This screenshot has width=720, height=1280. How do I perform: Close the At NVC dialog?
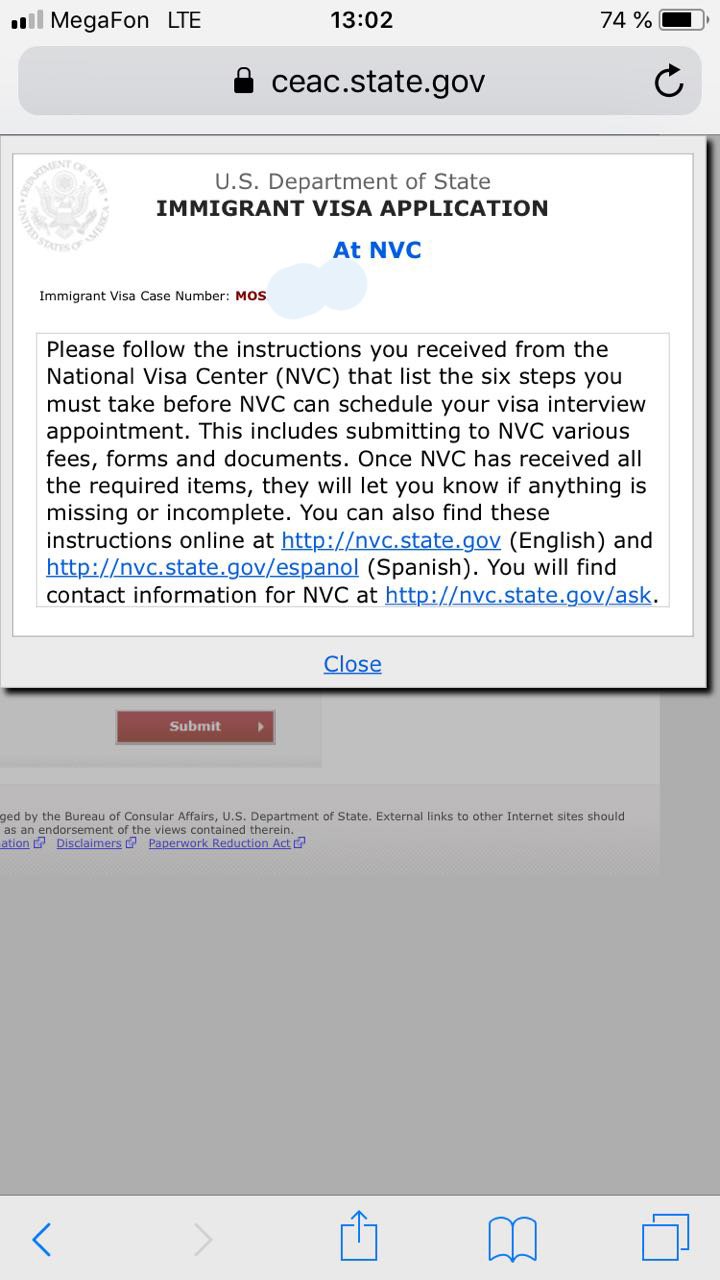point(352,664)
